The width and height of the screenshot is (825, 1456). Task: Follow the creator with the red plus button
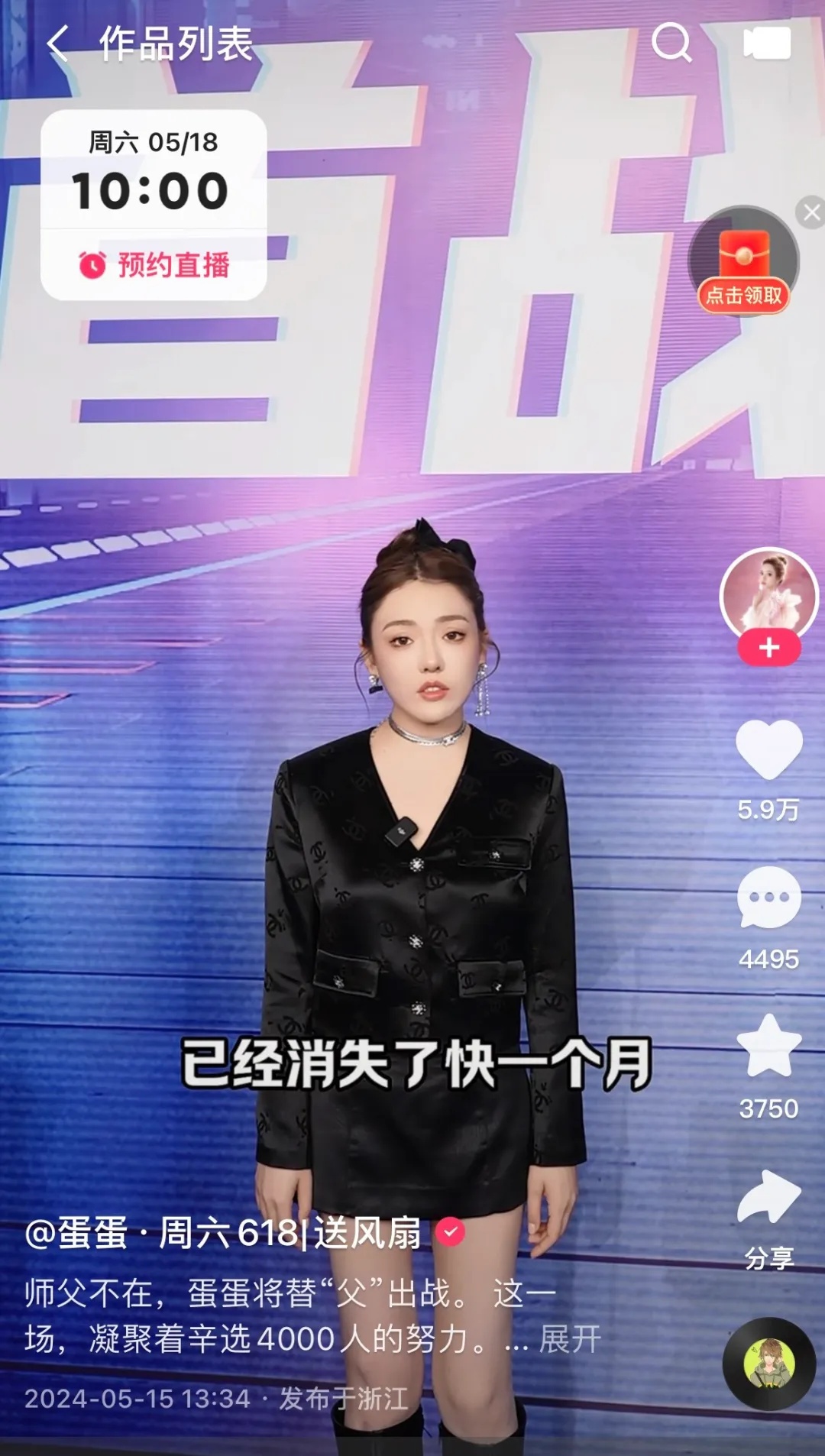pos(768,648)
